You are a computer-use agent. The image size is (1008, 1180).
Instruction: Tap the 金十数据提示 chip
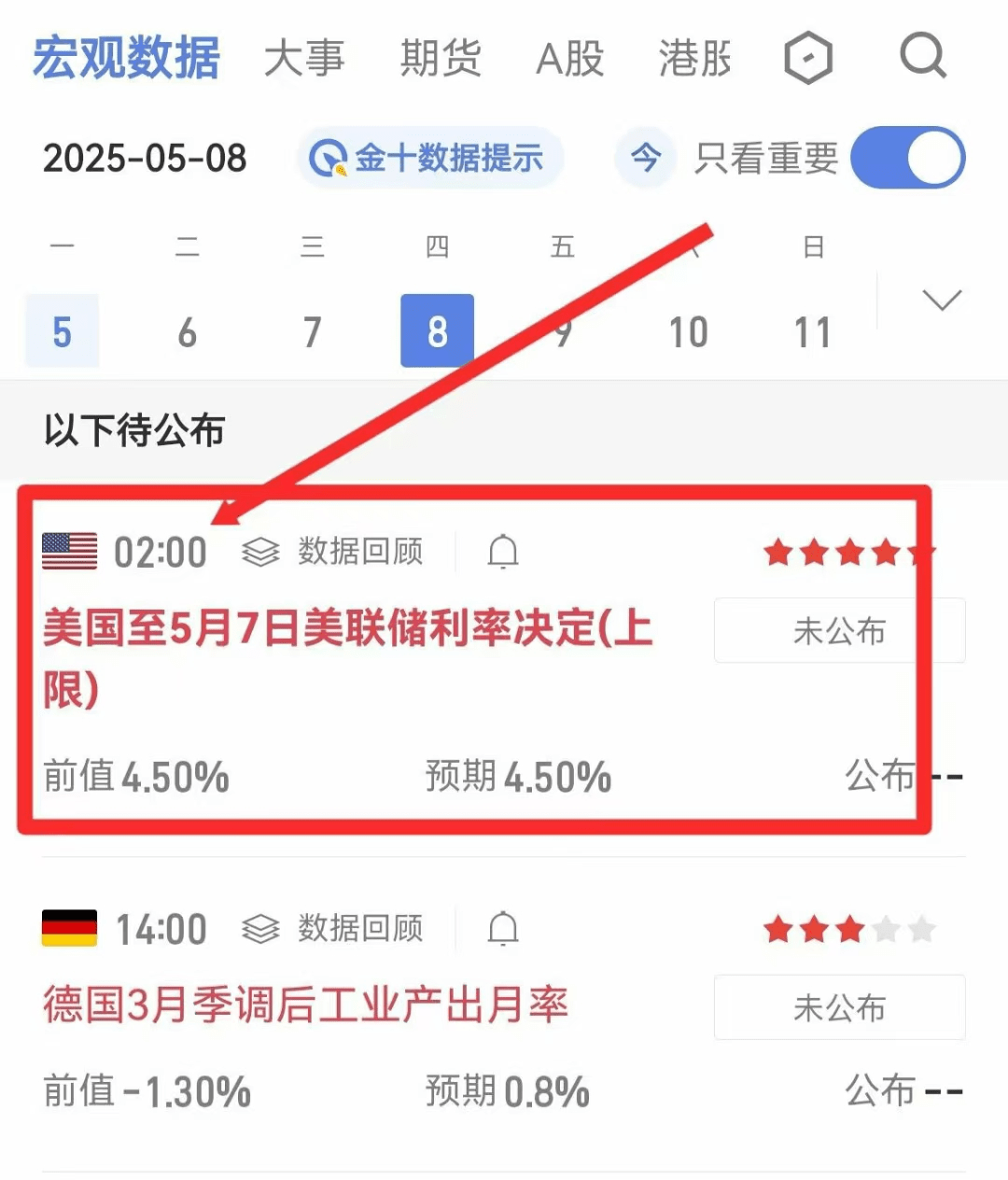pos(429,158)
